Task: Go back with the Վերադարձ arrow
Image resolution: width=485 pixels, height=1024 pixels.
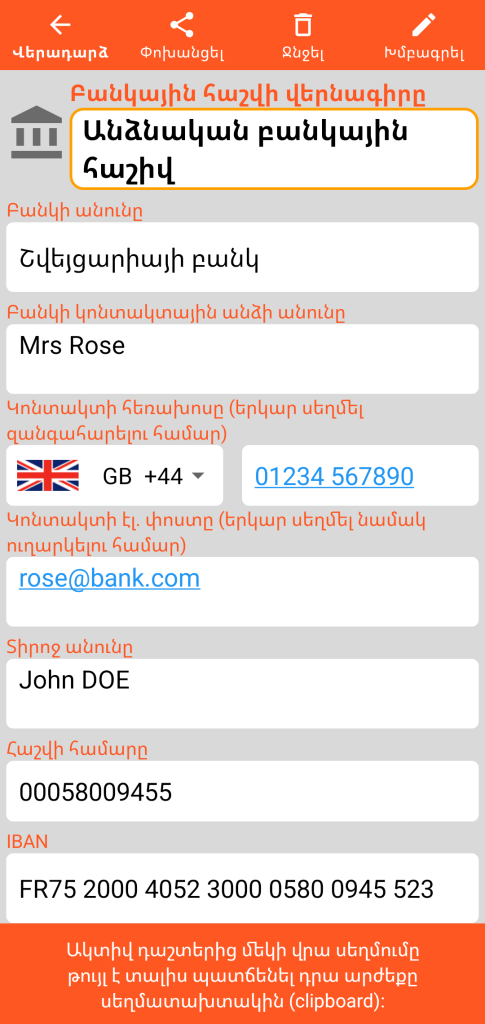Action: pos(60,36)
